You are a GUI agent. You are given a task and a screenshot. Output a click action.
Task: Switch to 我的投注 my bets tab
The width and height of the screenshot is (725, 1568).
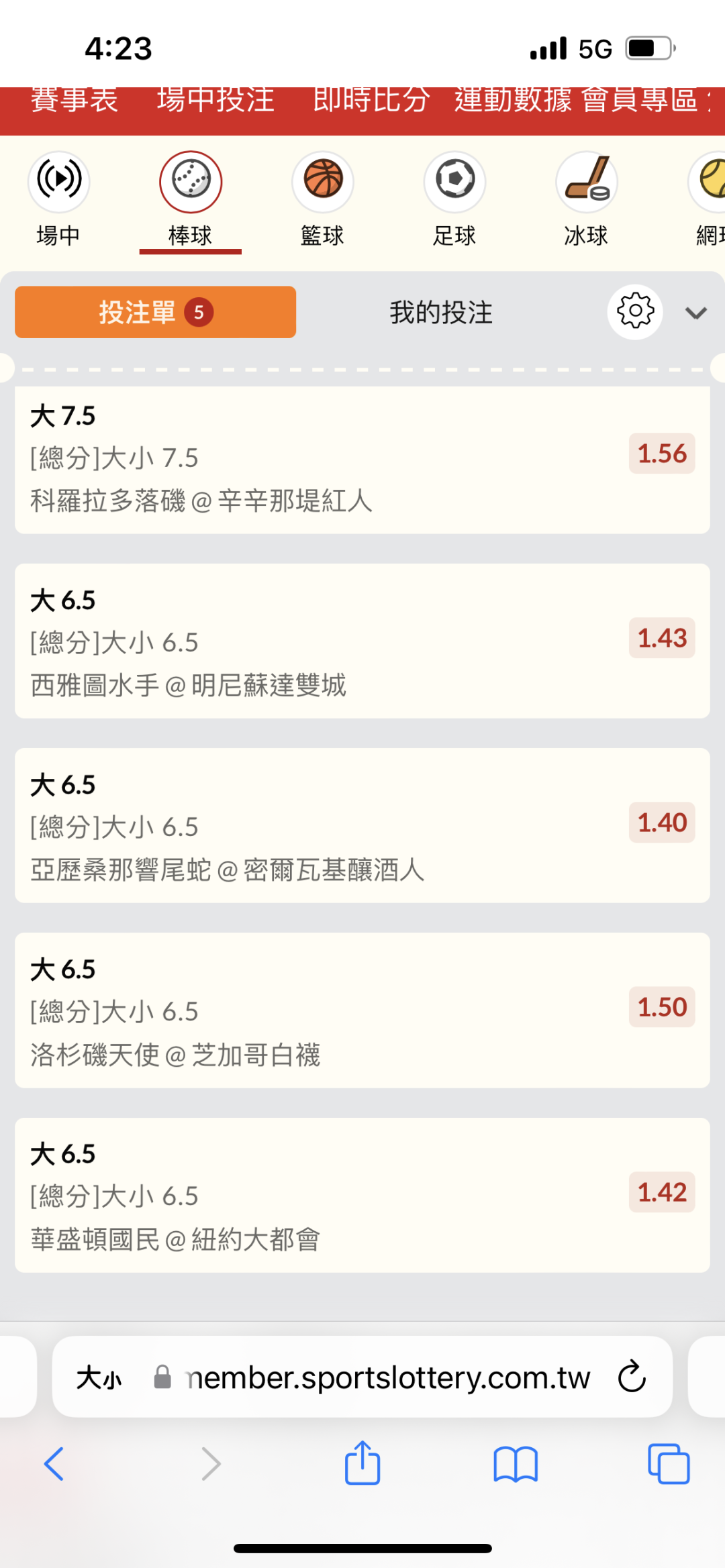[x=441, y=313]
